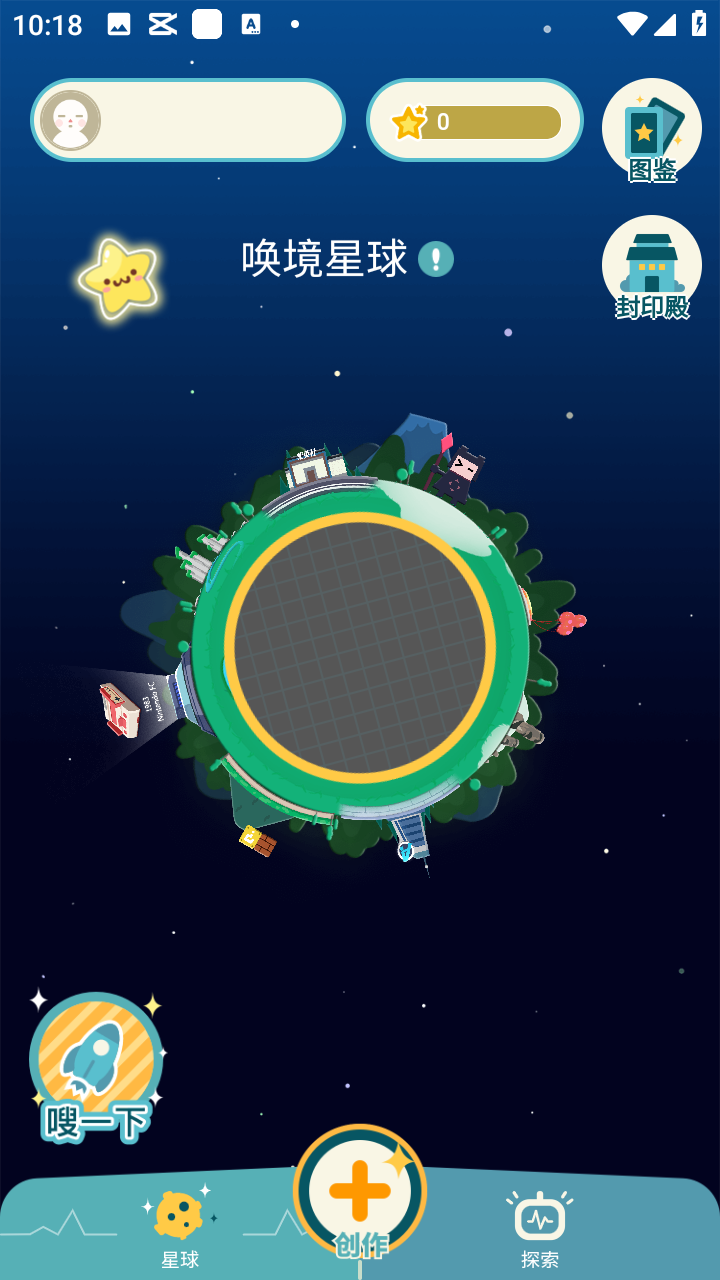Switch to the 探索 tab
This screenshot has width=720, height=1280.
pos(540,1228)
